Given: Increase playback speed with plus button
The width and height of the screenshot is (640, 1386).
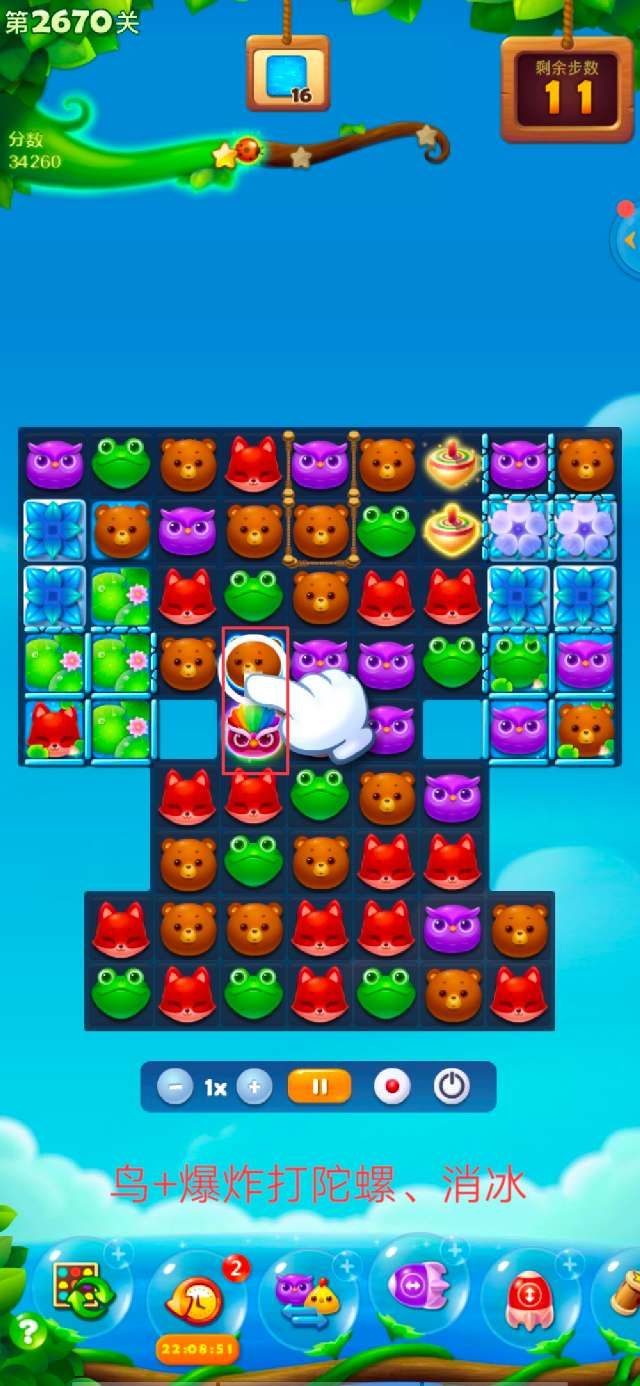Looking at the screenshot, I should point(255,1087).
